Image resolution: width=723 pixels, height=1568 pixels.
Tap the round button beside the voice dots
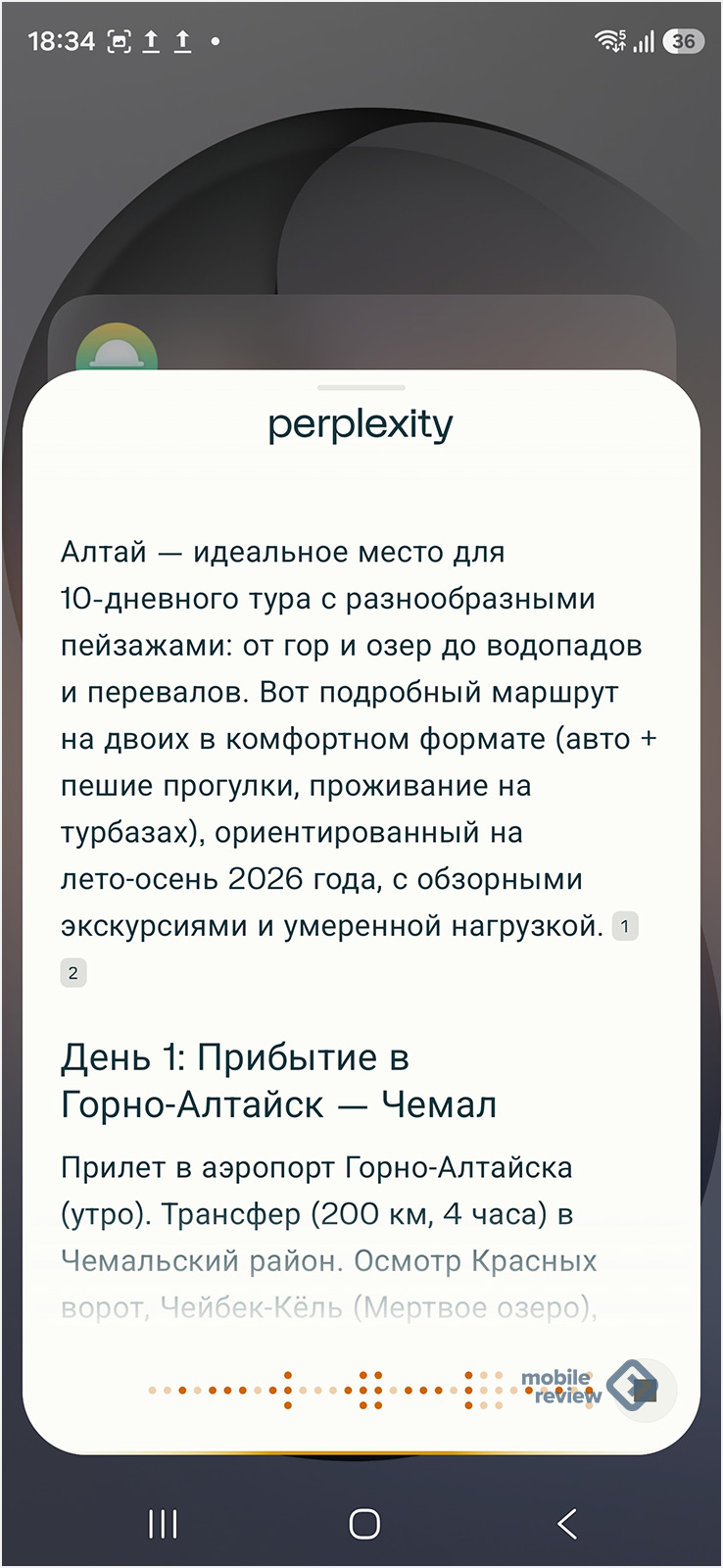(x=643, y=1389)
